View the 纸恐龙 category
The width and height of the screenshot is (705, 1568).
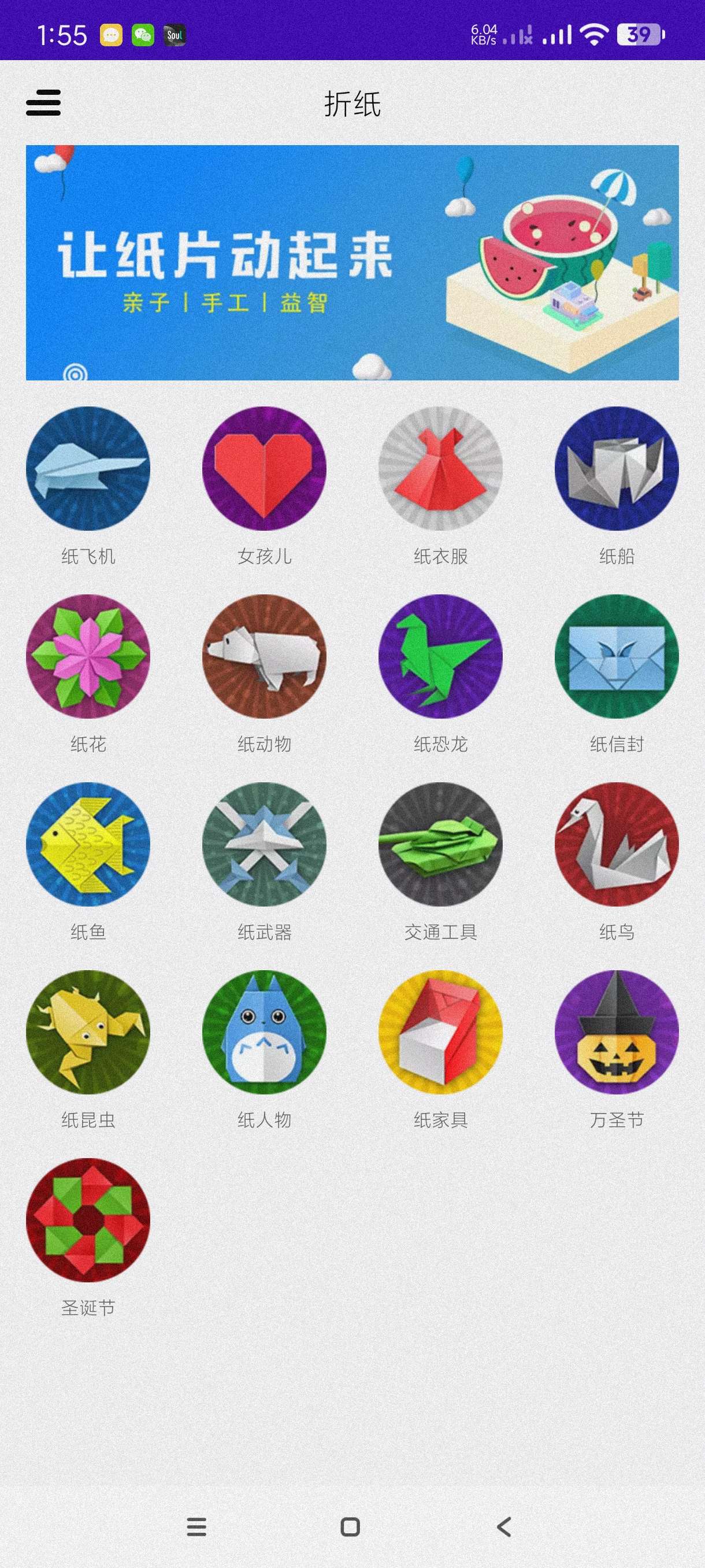(x=440, y=656)
